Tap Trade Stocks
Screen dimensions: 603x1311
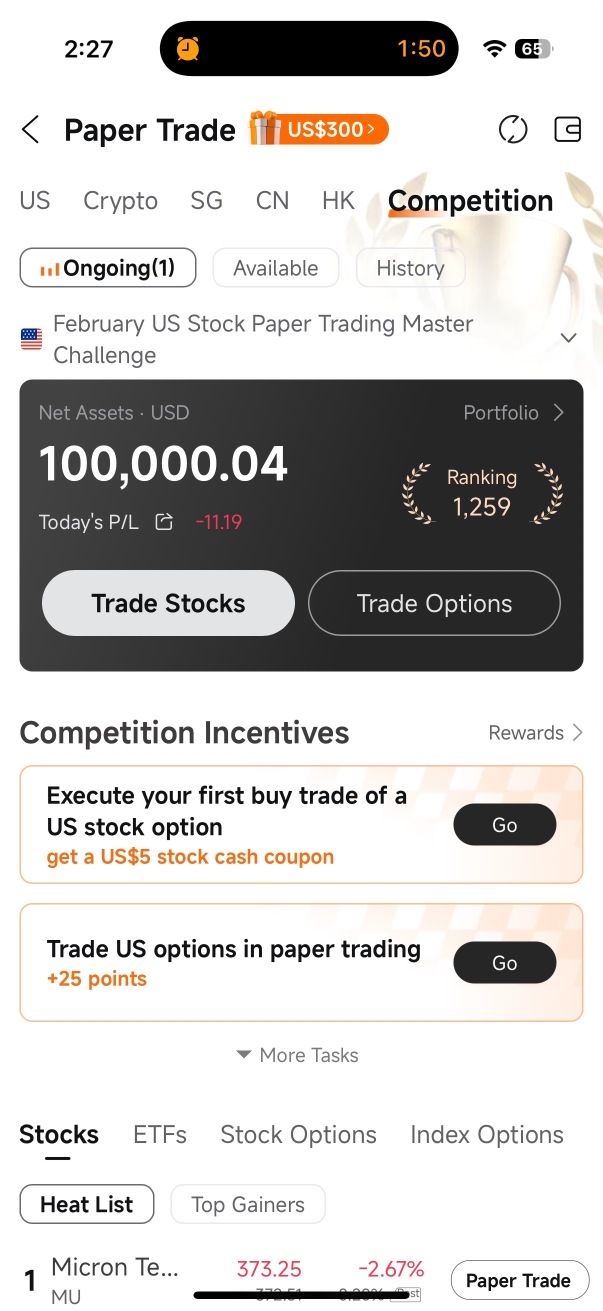pos(168,603)
